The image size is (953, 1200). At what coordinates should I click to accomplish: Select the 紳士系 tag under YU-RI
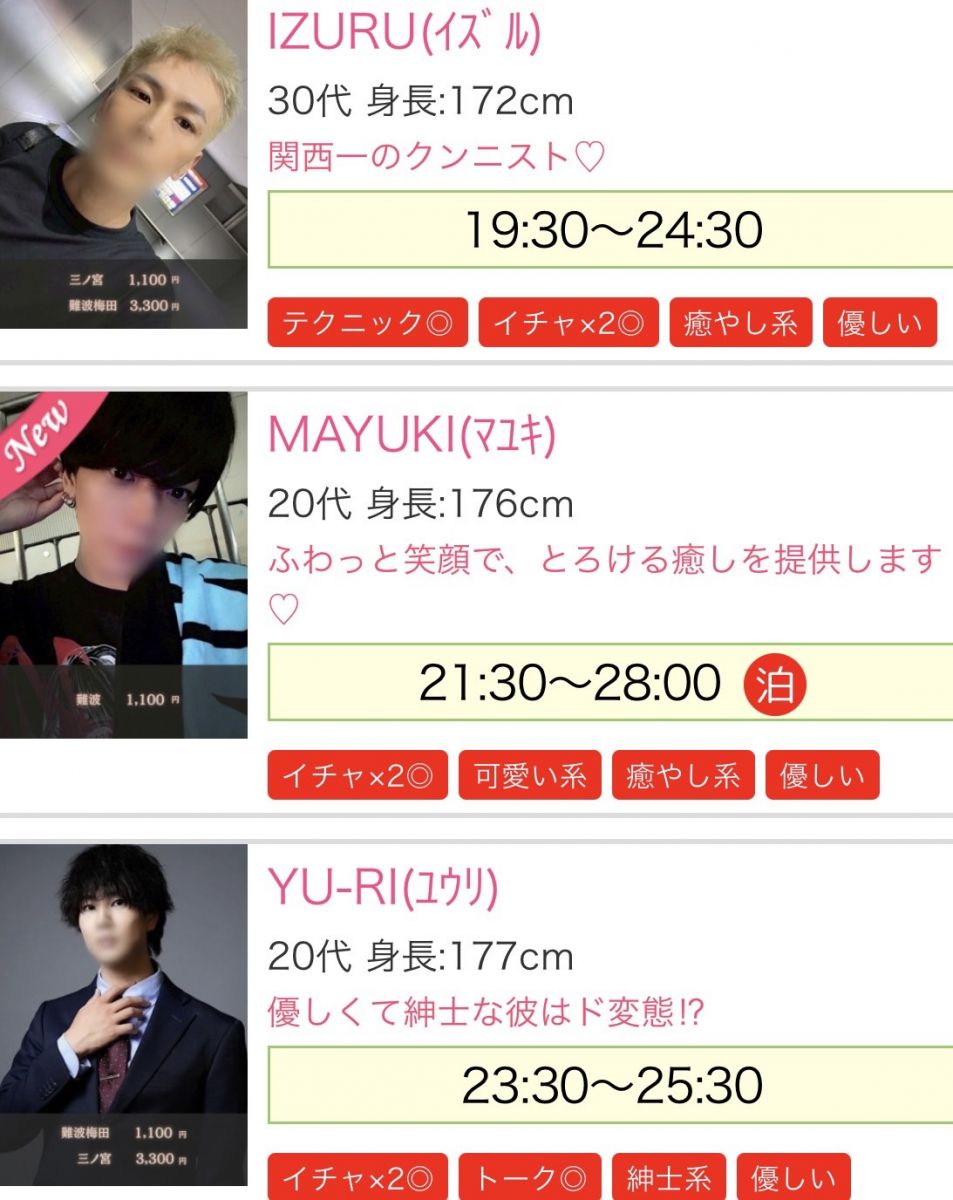tap(669, 1178)
